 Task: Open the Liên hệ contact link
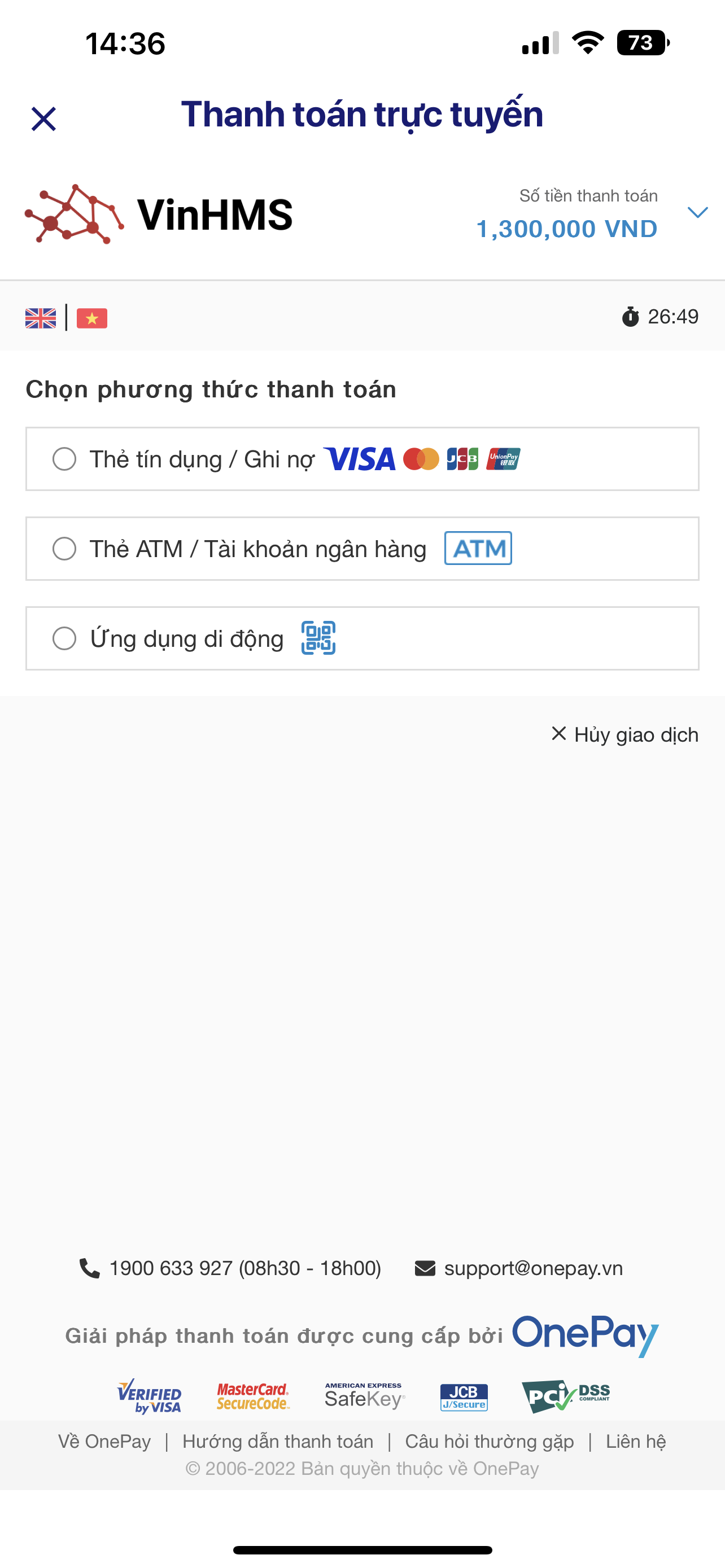pos(636,1442)
